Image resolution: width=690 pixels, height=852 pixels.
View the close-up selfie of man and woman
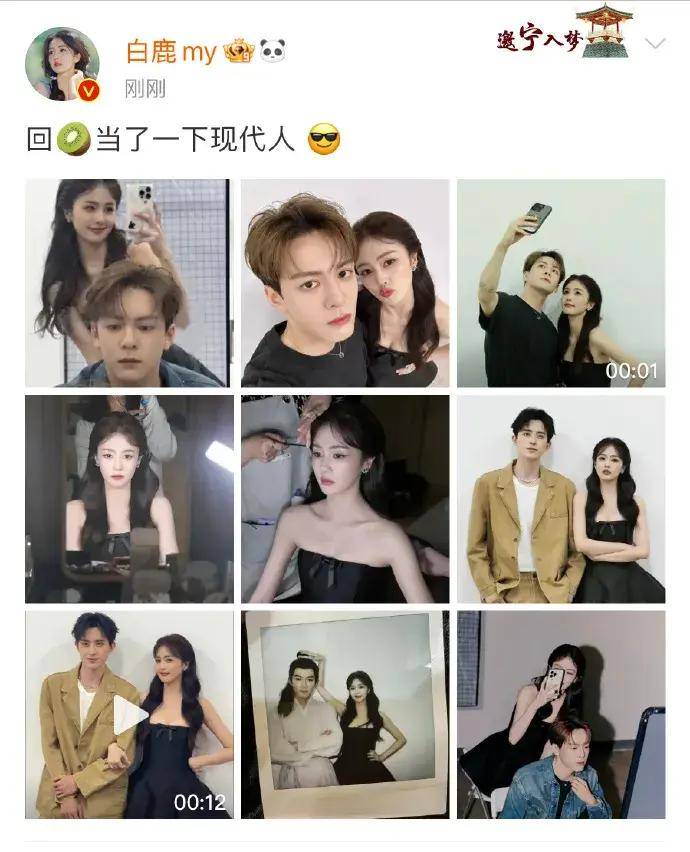[x=345, y=283]
